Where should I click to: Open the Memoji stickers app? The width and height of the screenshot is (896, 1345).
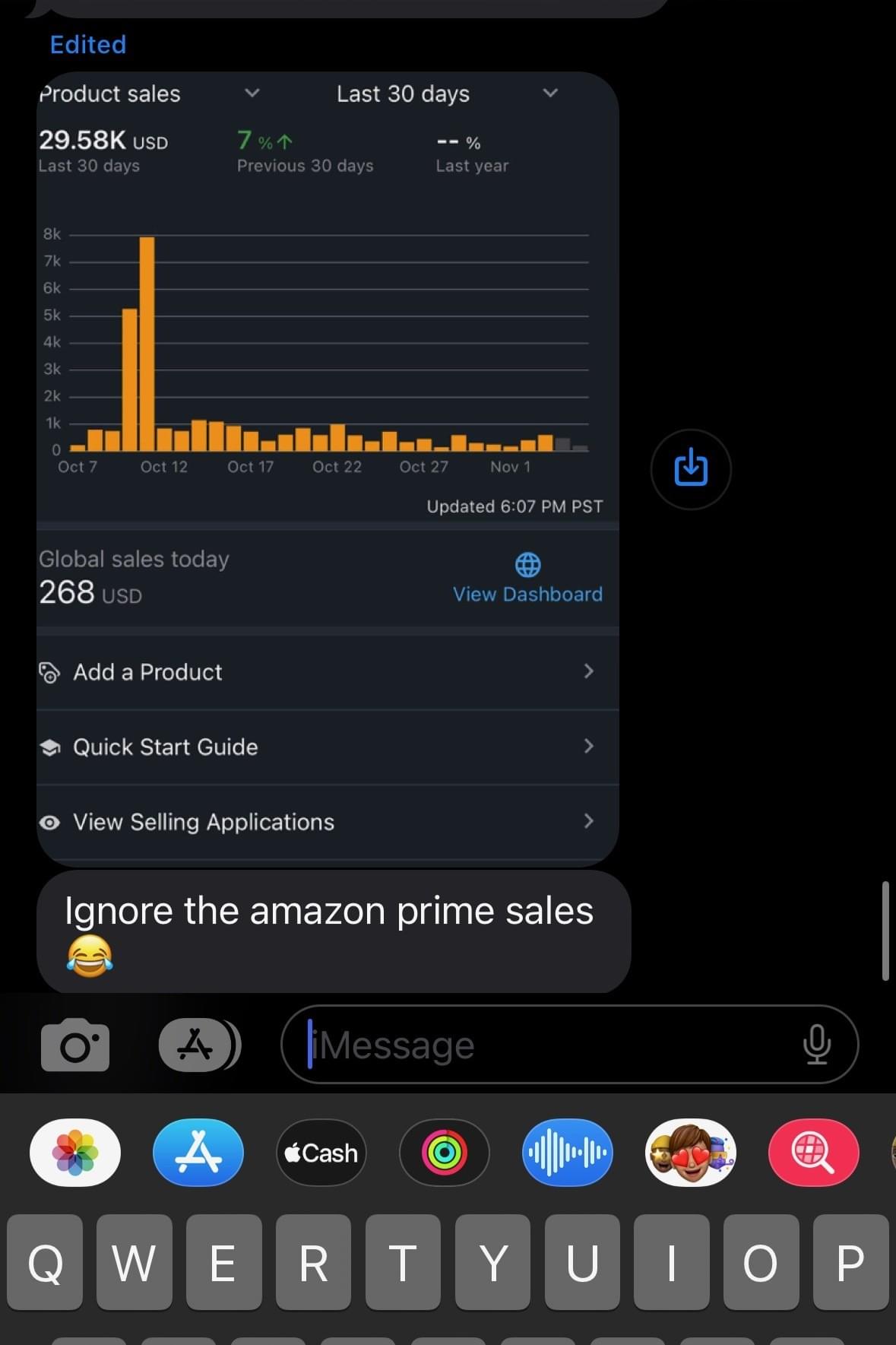coord(691,1153)
